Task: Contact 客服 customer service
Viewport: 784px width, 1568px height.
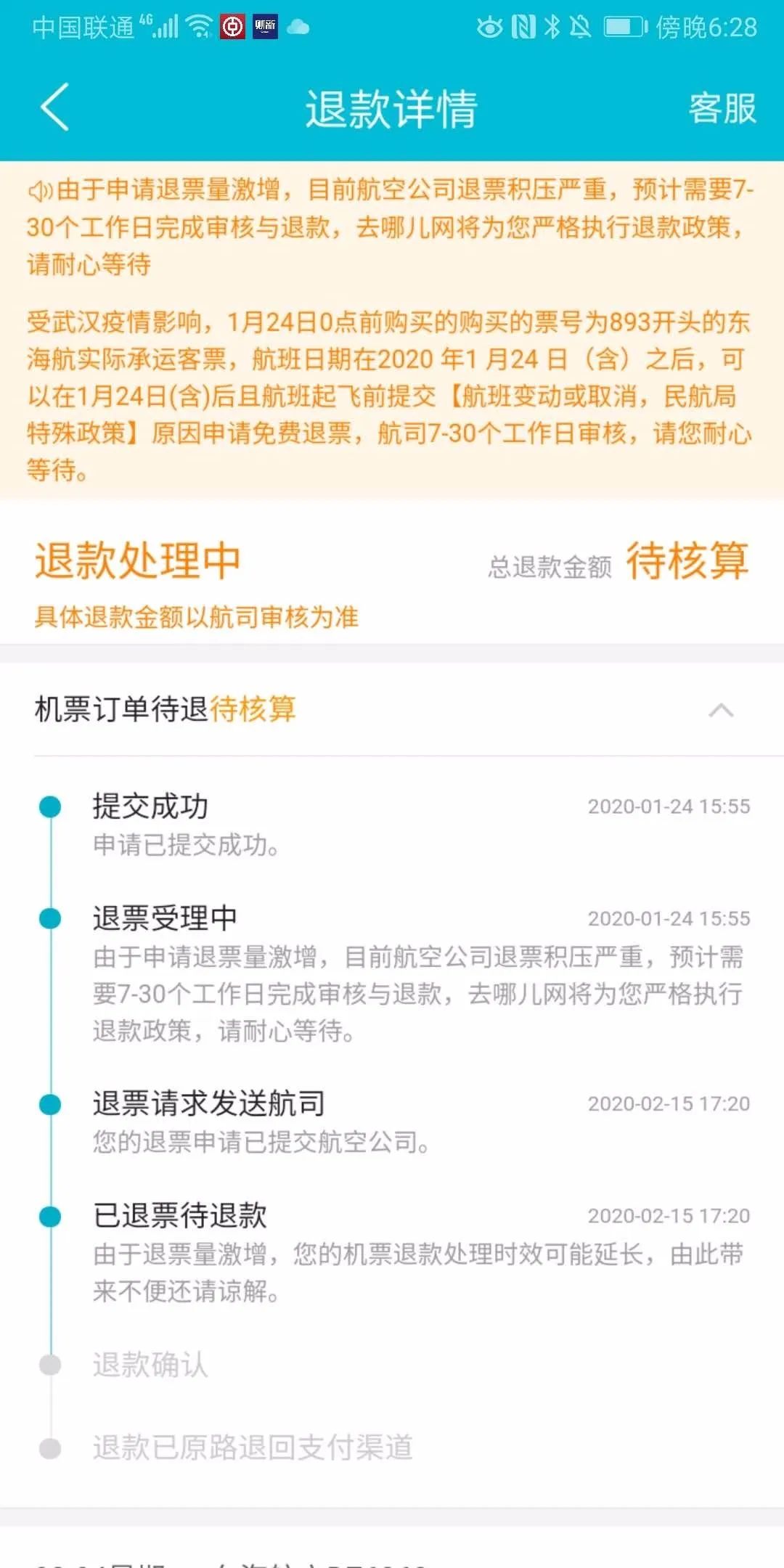Action: [x=722, y=109]
